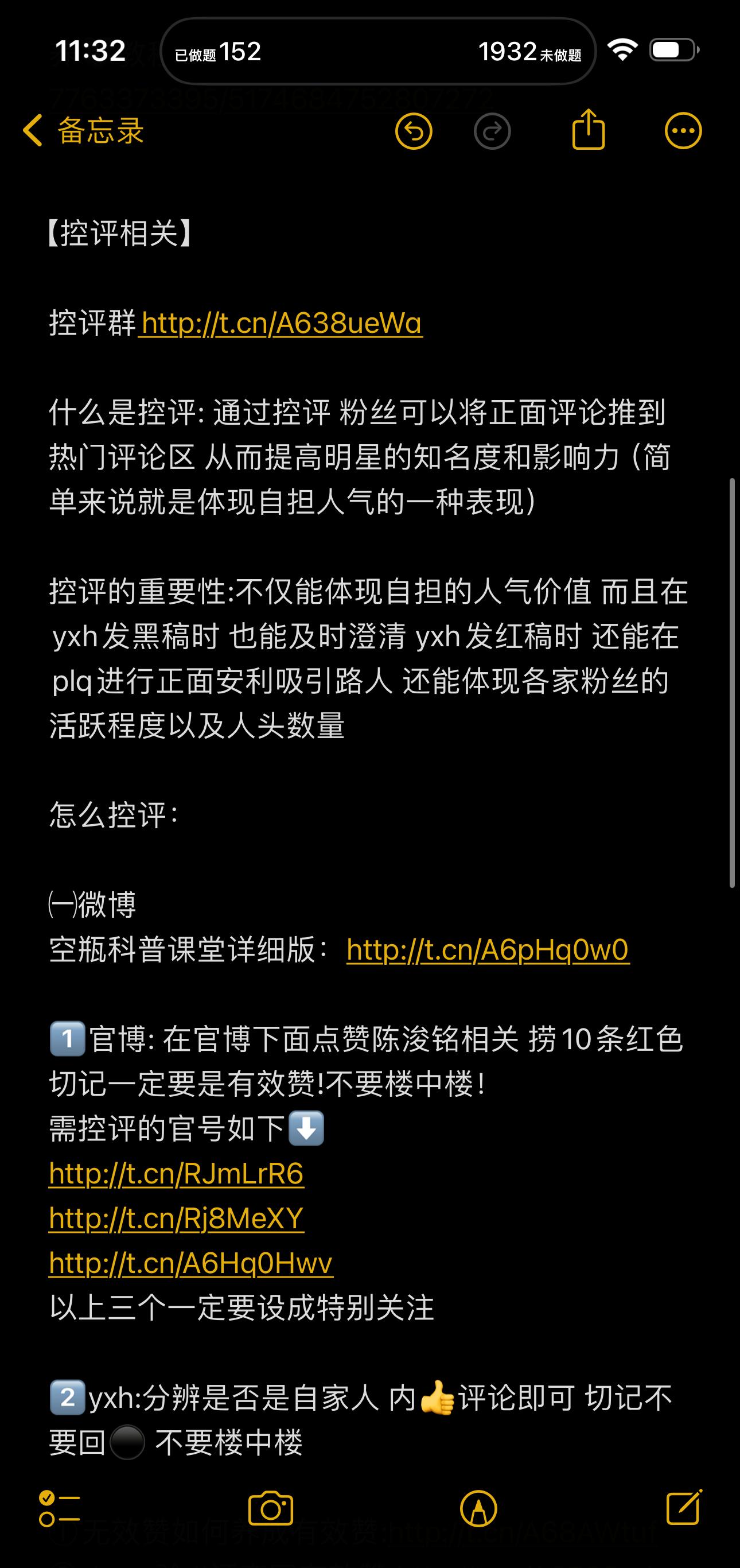The width and height of the screenshot is (740, 1568).
Task: Go back to 备忘录 list
Action: [x=84, y=131]
